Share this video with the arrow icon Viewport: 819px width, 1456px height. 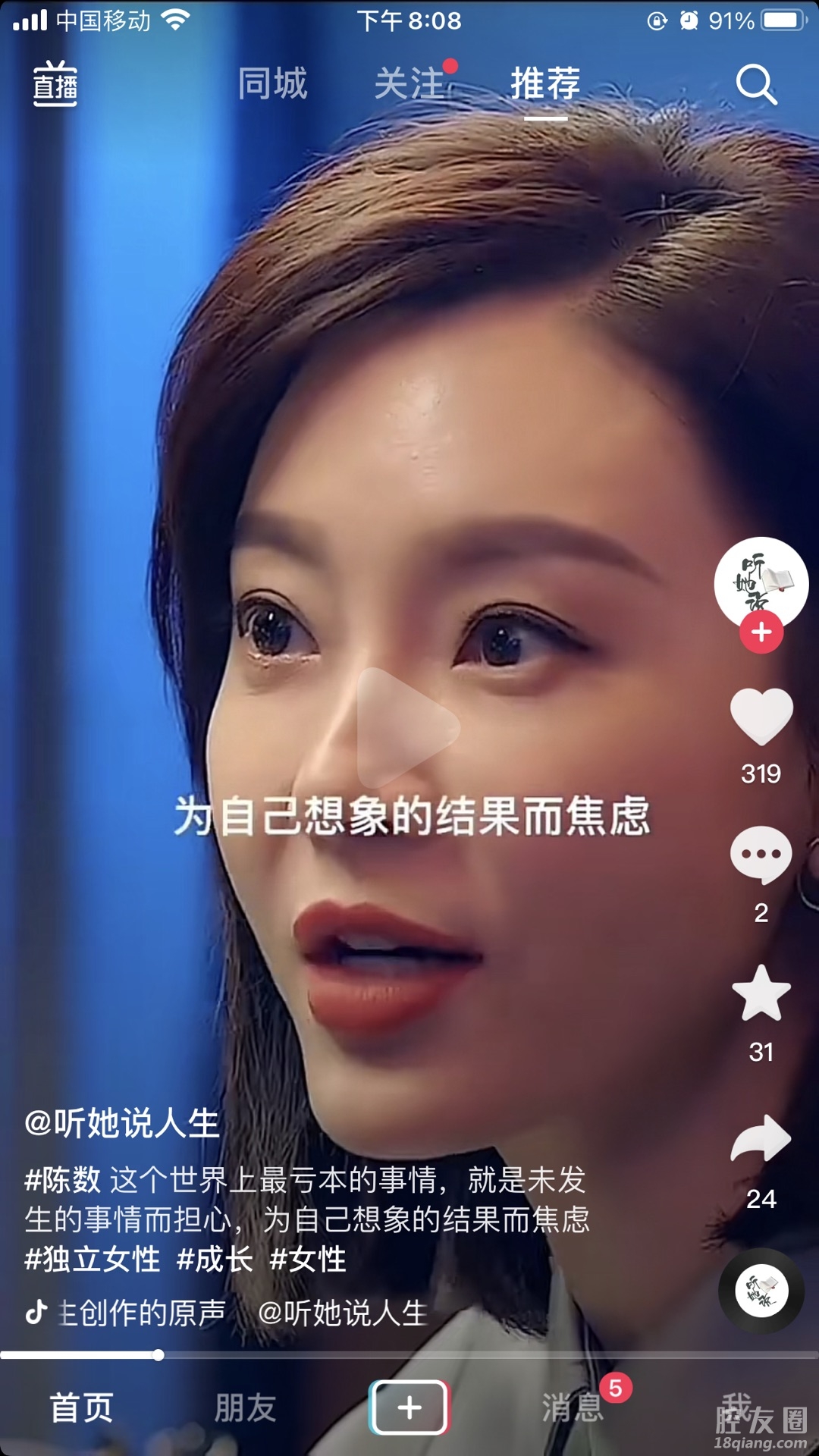click(761, 1137)
